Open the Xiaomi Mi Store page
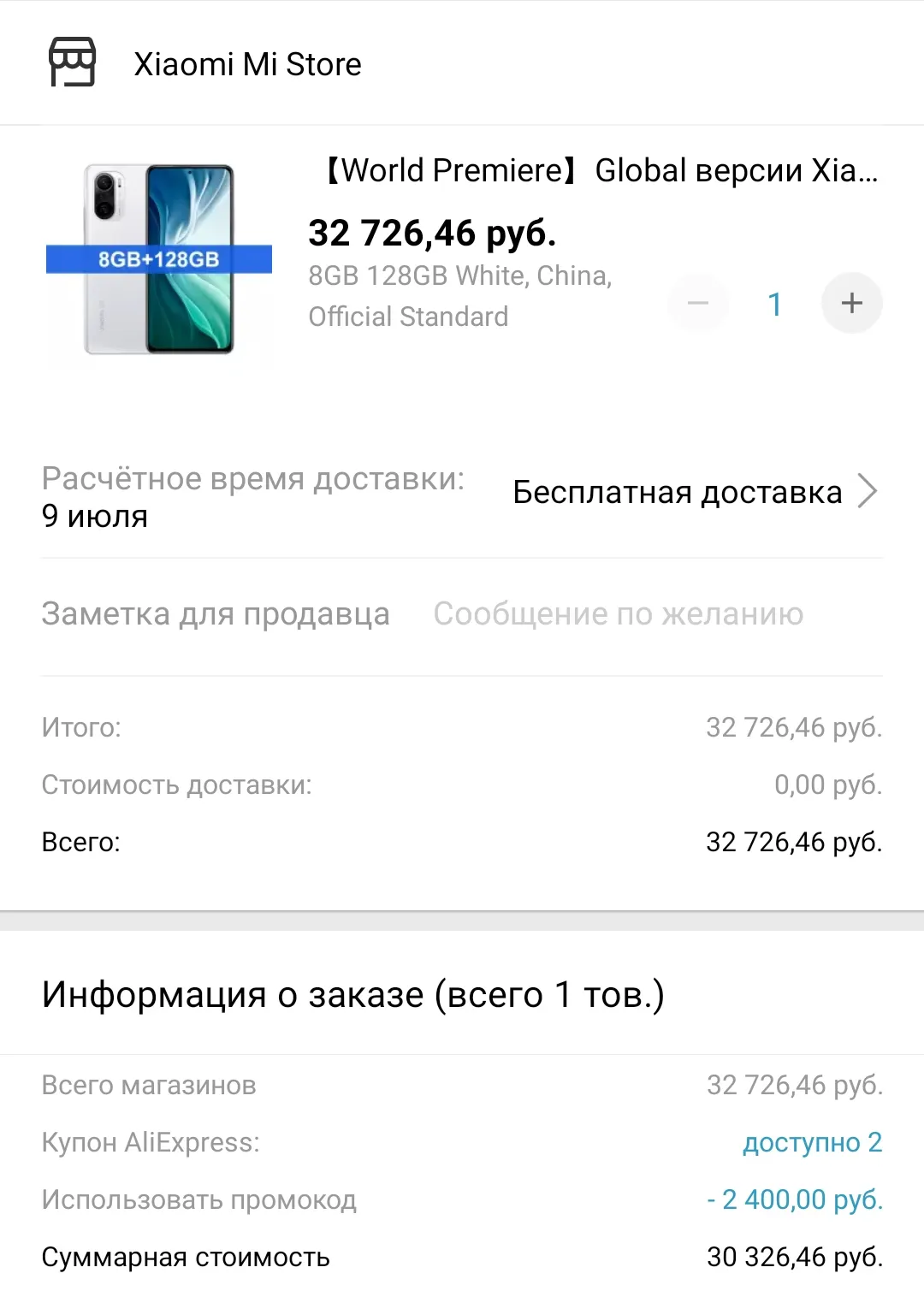This screenshot has height=1291, width=924. (246, 64)
